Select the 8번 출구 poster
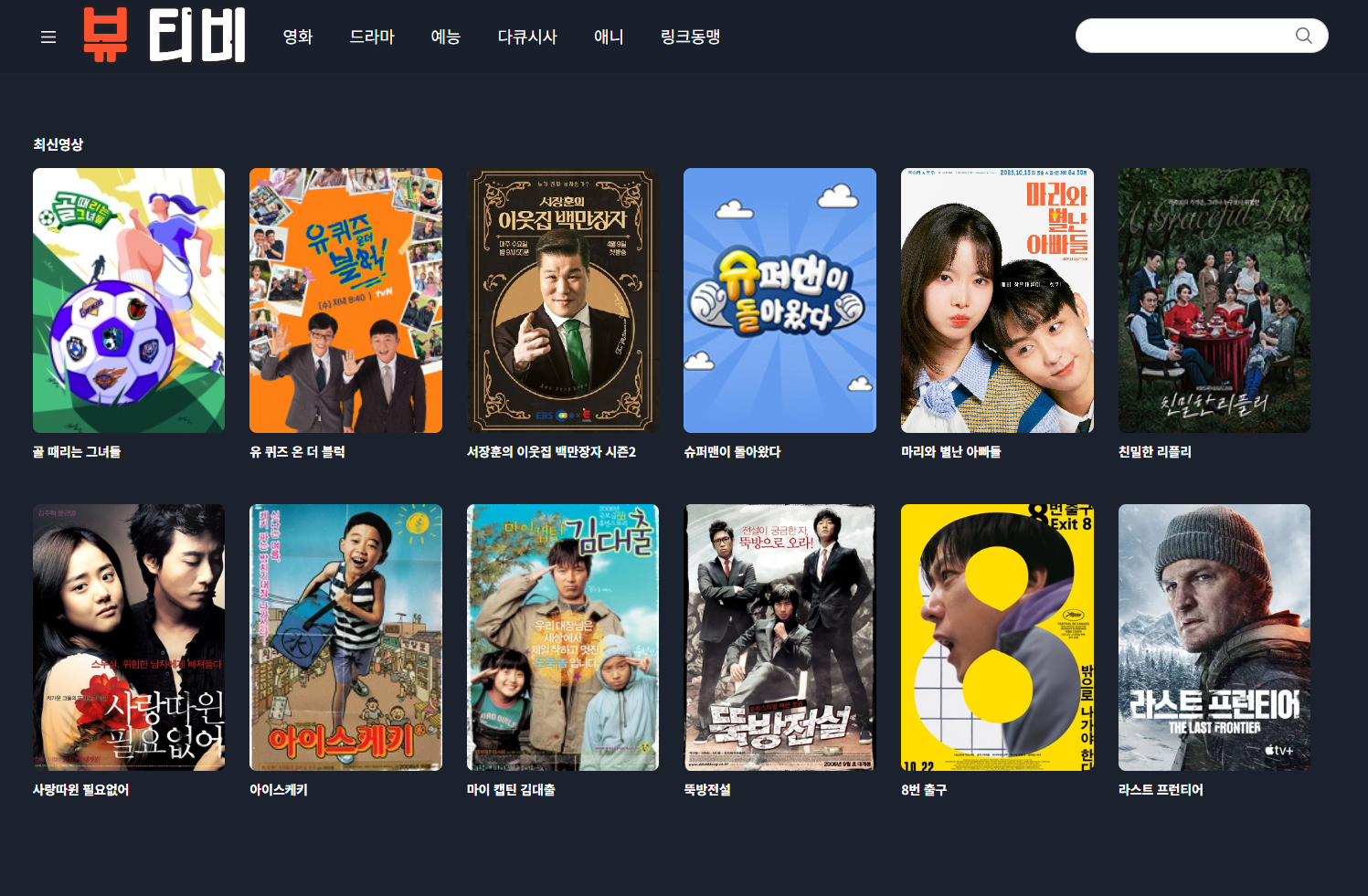The width and height of the screenshot is (1368, 896). (997, 637)
